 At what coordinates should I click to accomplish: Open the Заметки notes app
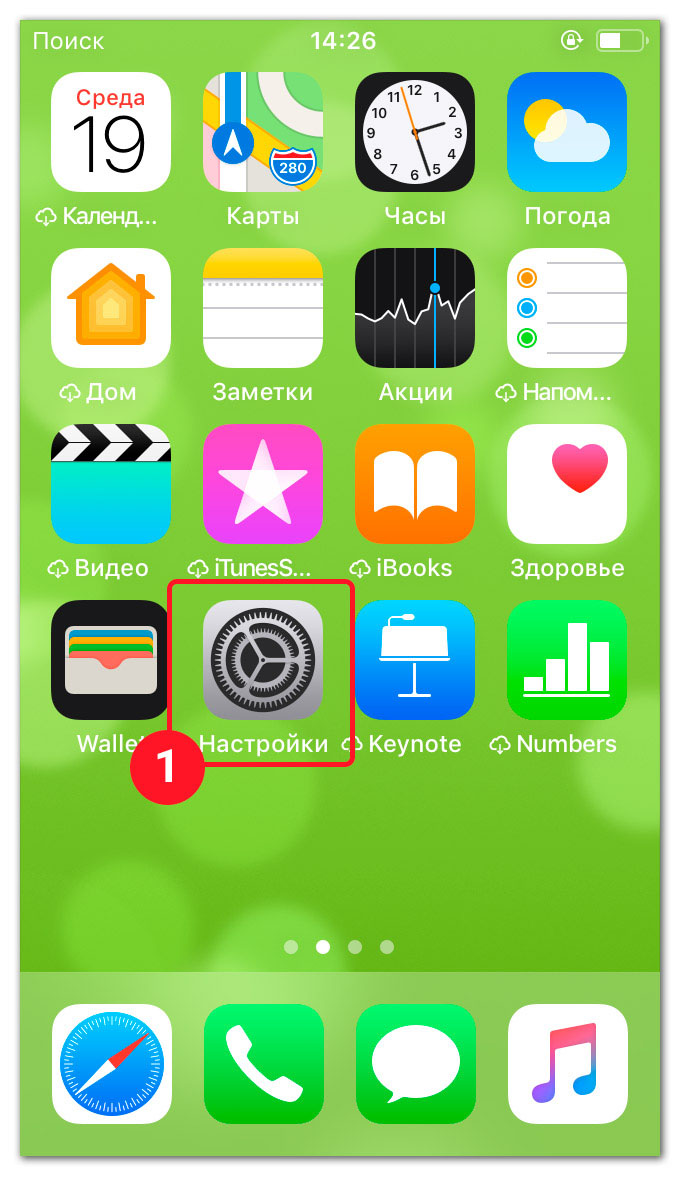[263, 308]
